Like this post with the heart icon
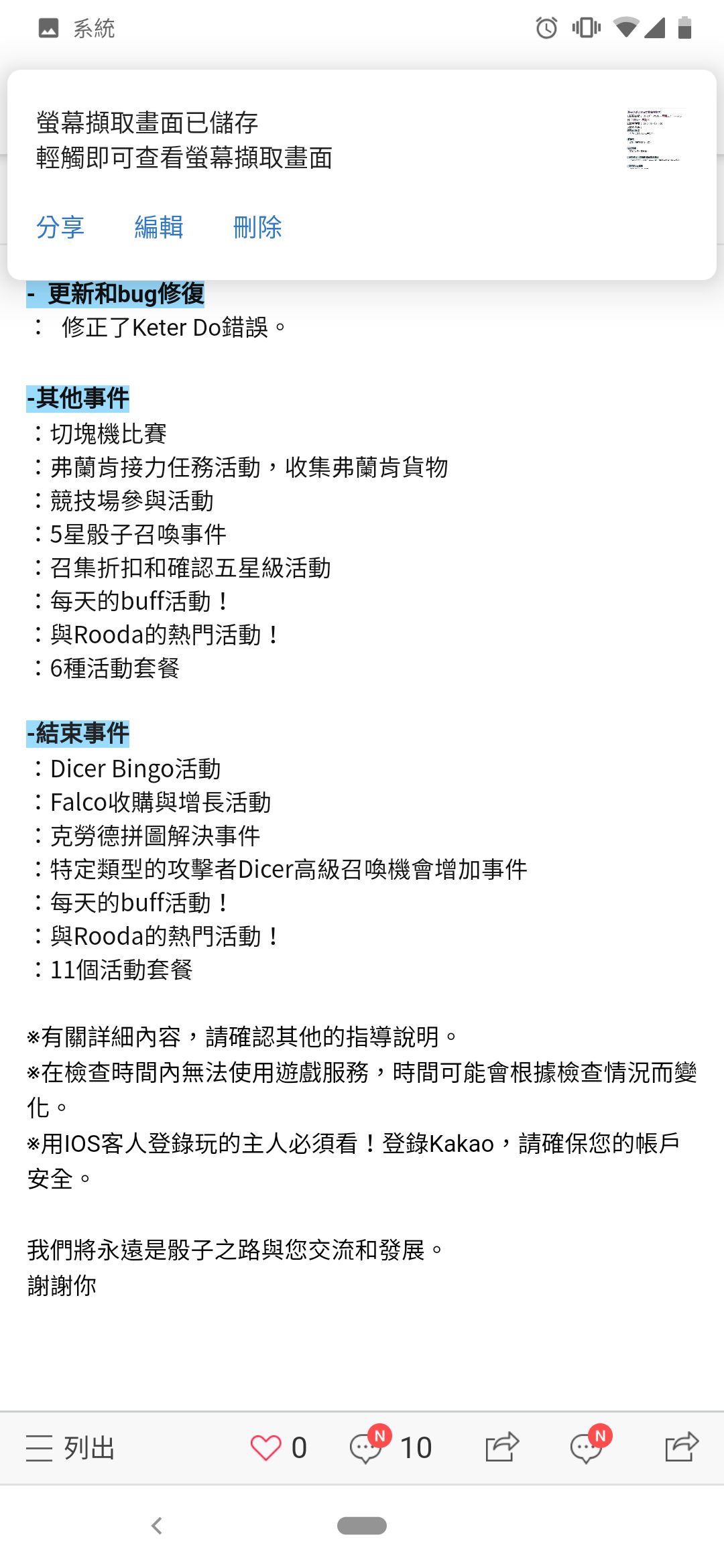Image resolution: width=724 pixels, height=1568 pixels. tap(265, 1448)
